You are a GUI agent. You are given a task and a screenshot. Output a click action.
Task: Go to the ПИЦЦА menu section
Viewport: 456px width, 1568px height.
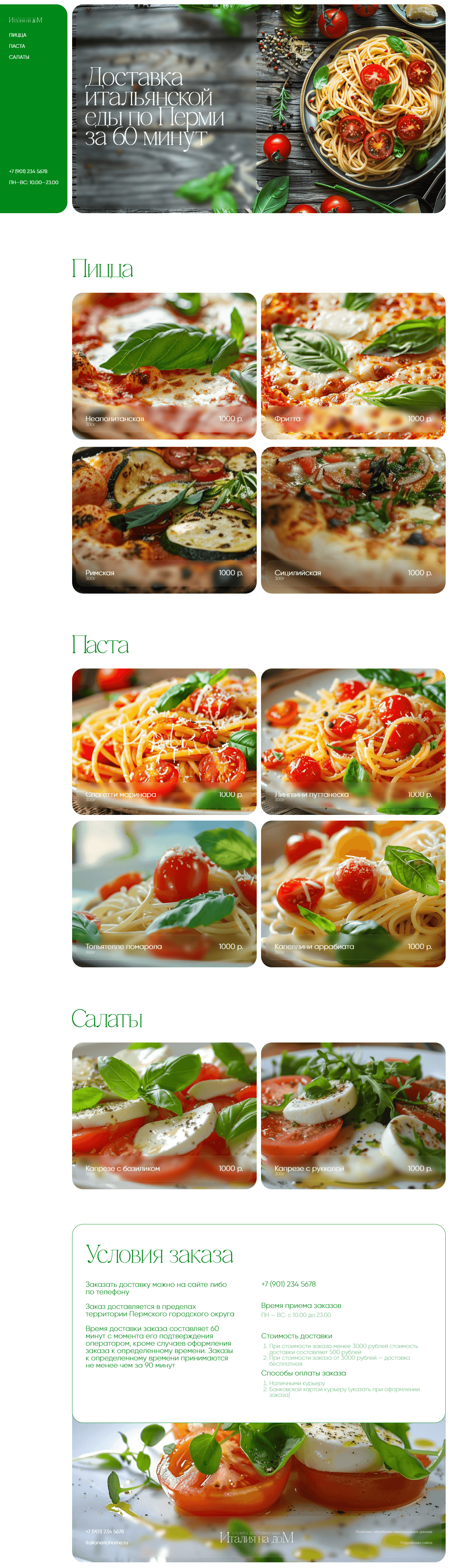(18, 35)
